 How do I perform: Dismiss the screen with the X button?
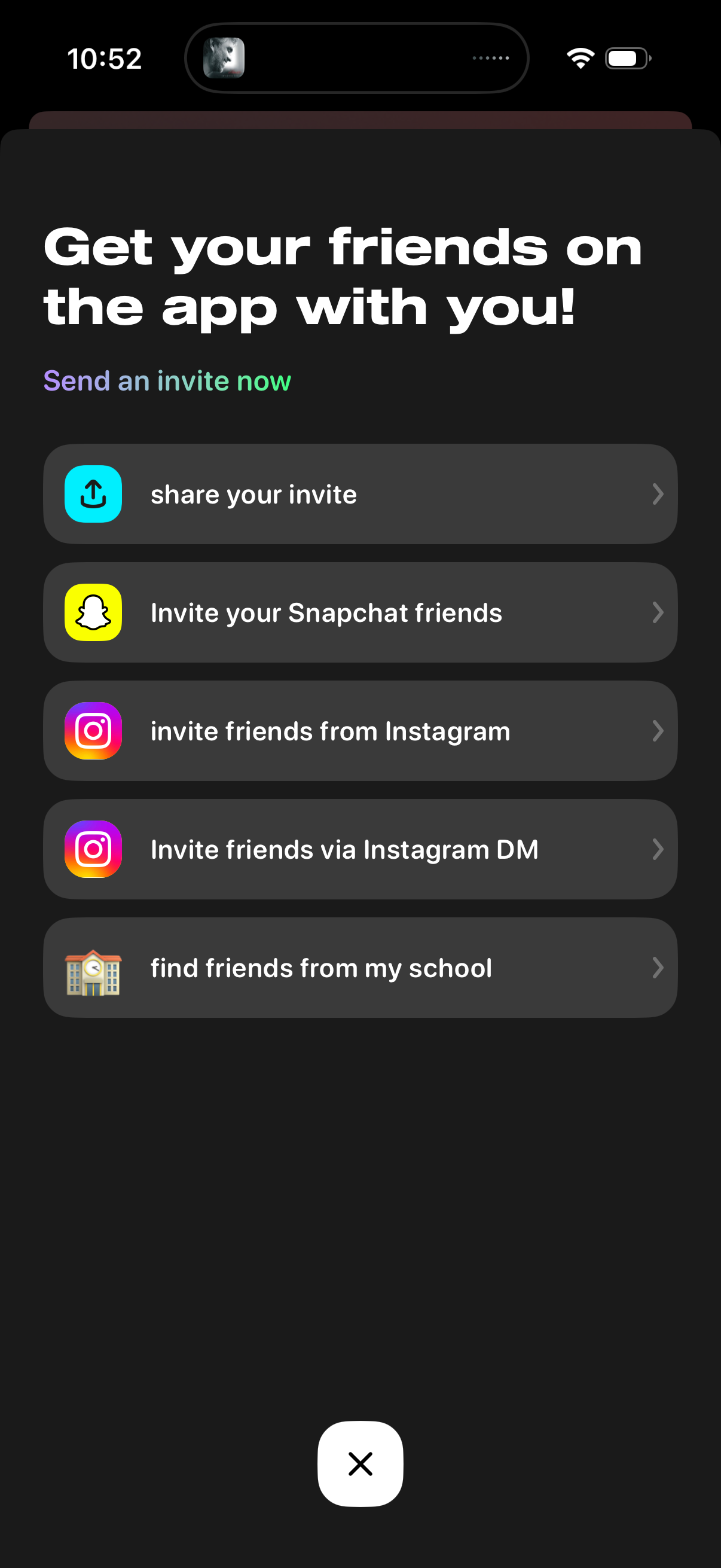(x=360, y=1464)
